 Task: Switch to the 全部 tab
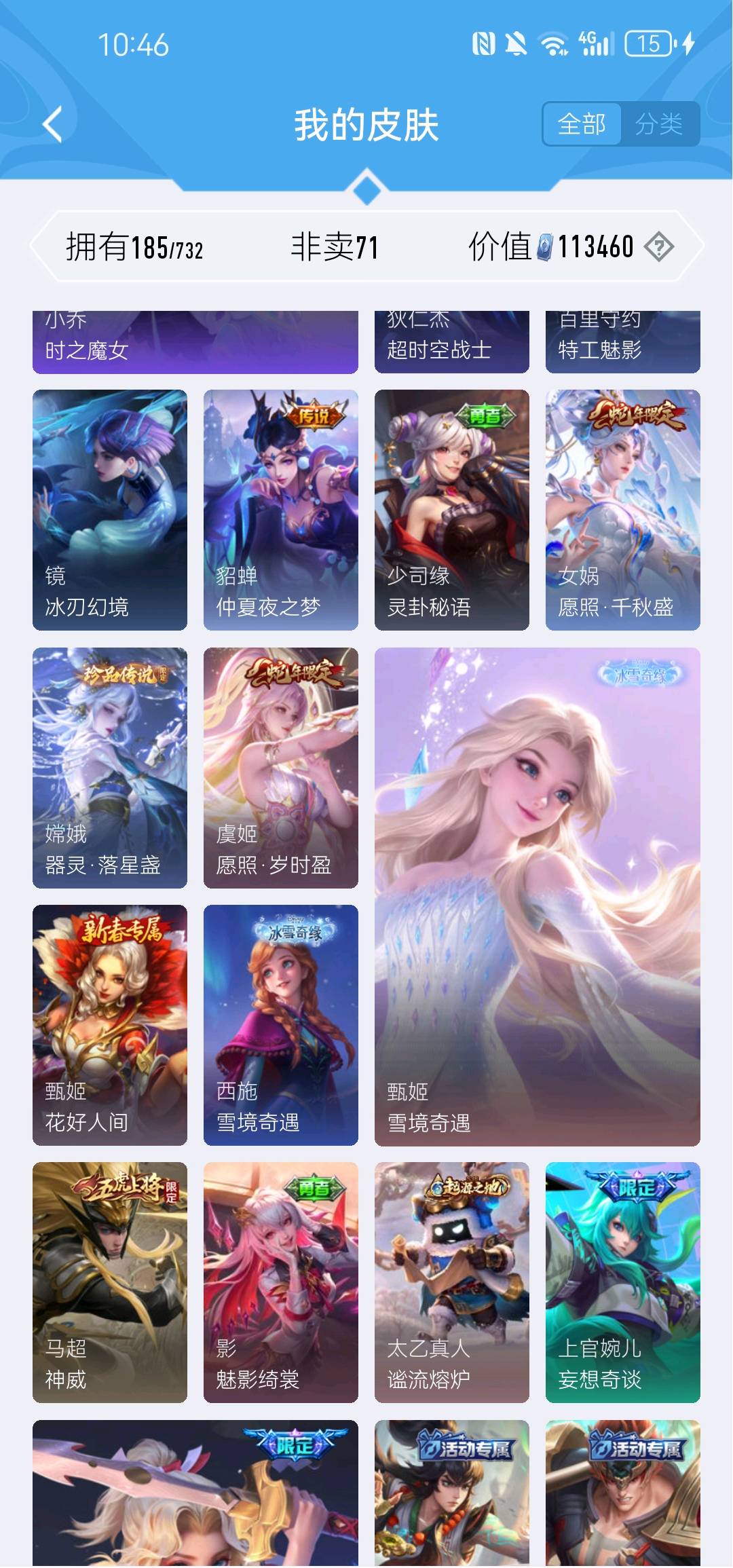tap(582, 124)
